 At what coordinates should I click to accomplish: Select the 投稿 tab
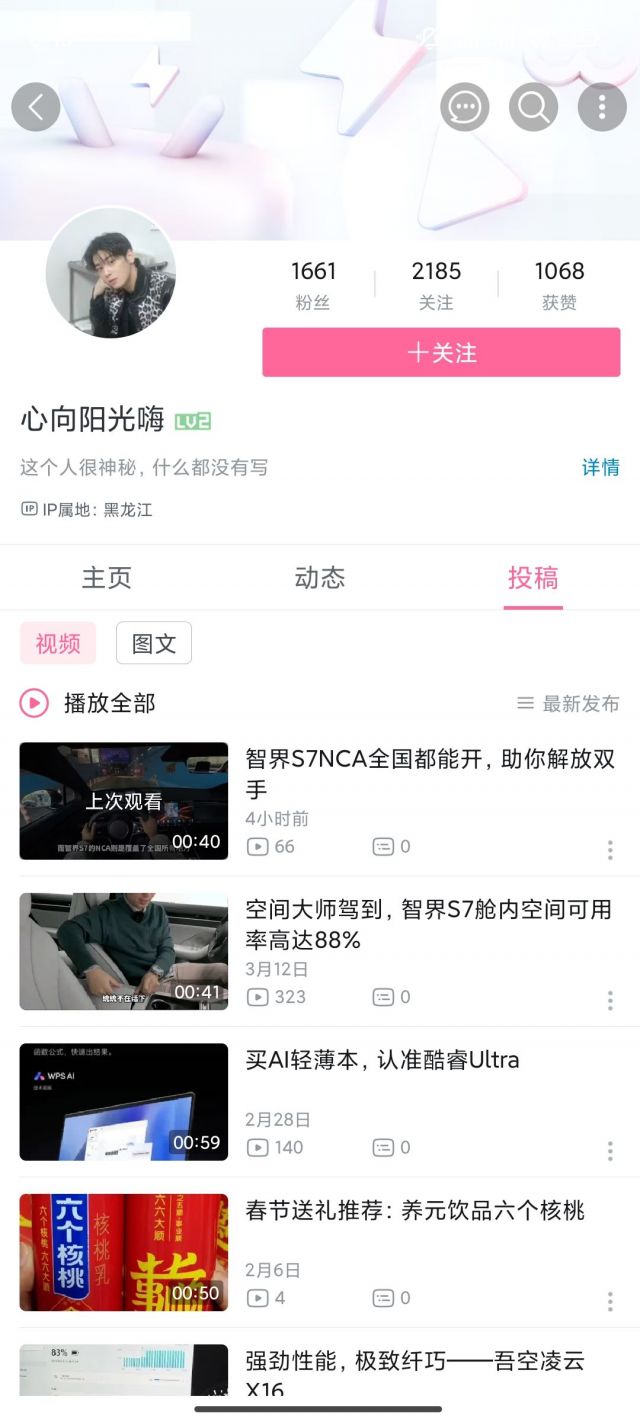[533, 578]
